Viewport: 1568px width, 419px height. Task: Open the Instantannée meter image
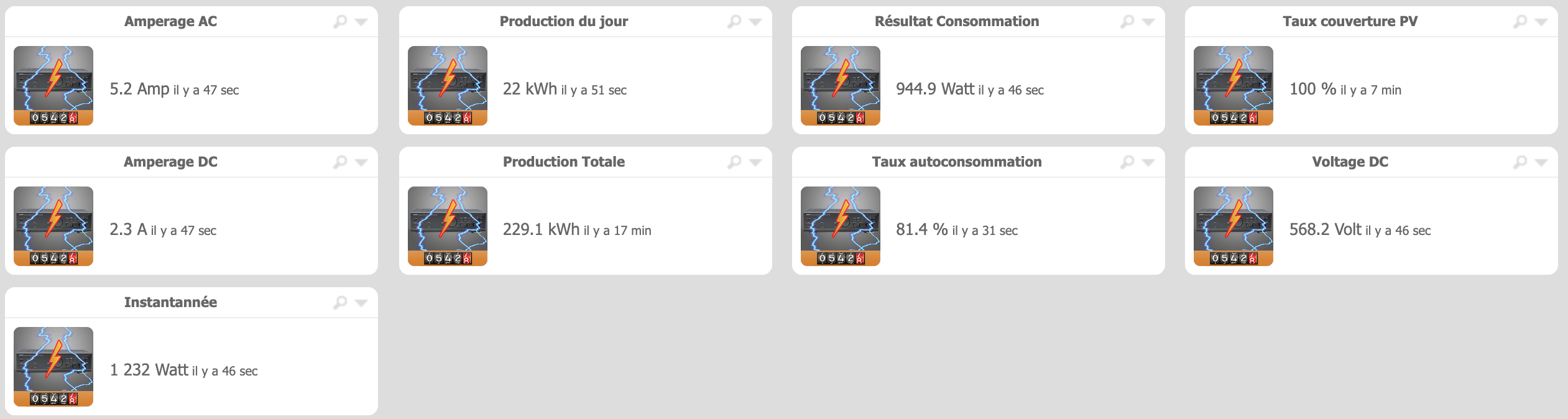tap(53, 367)
